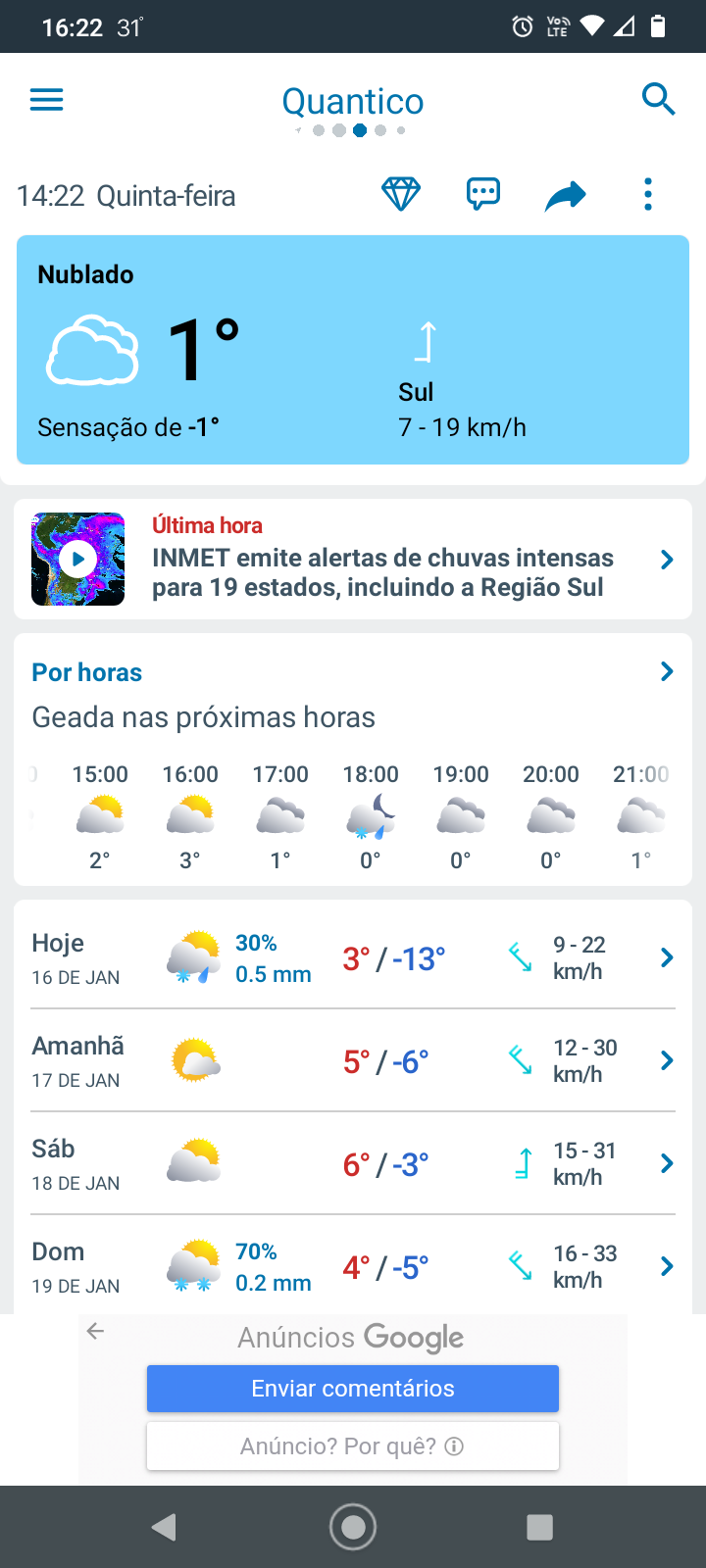Open Dom 19 de Jan forecast row
Viewport: 706px width, 1568px height.
tap(353, 1265)
